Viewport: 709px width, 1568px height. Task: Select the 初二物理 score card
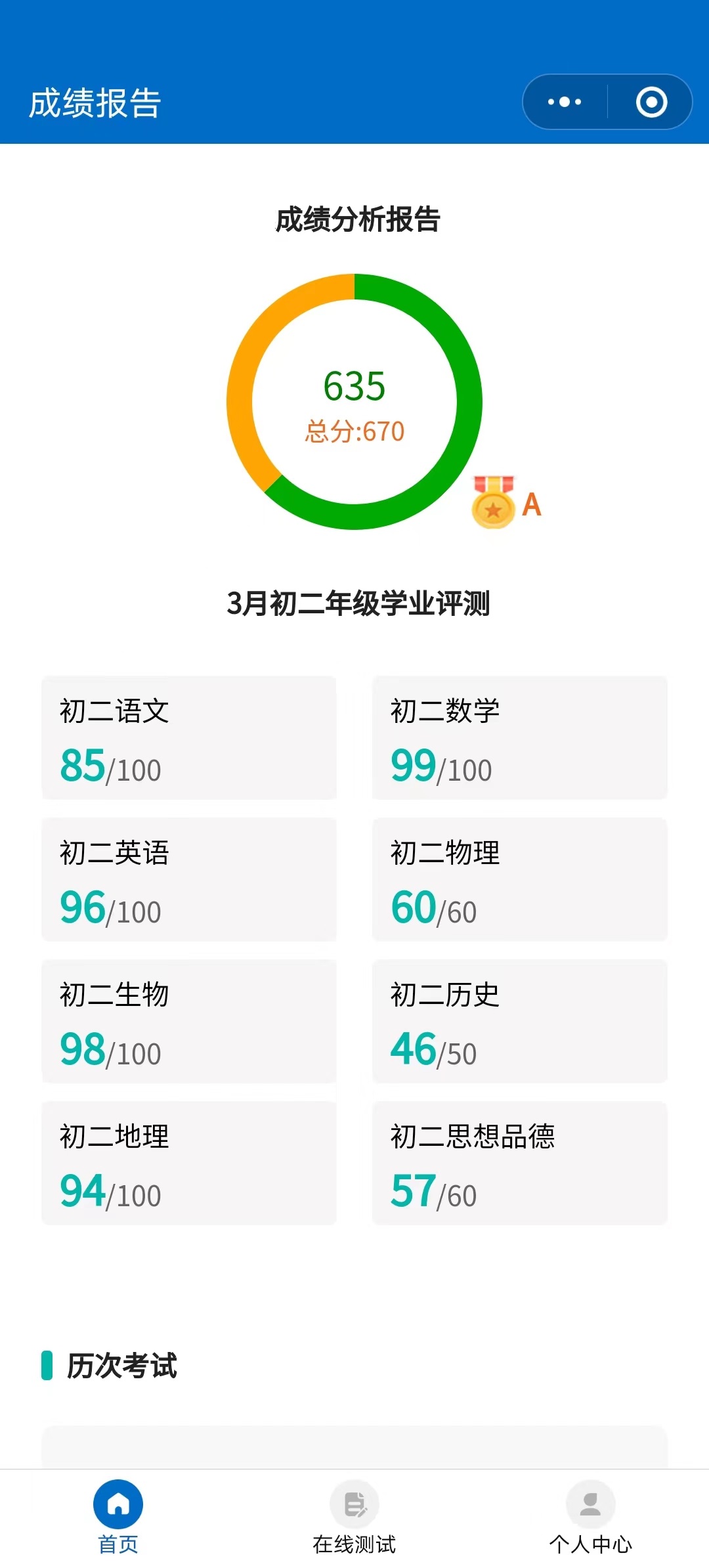point(520,880)
